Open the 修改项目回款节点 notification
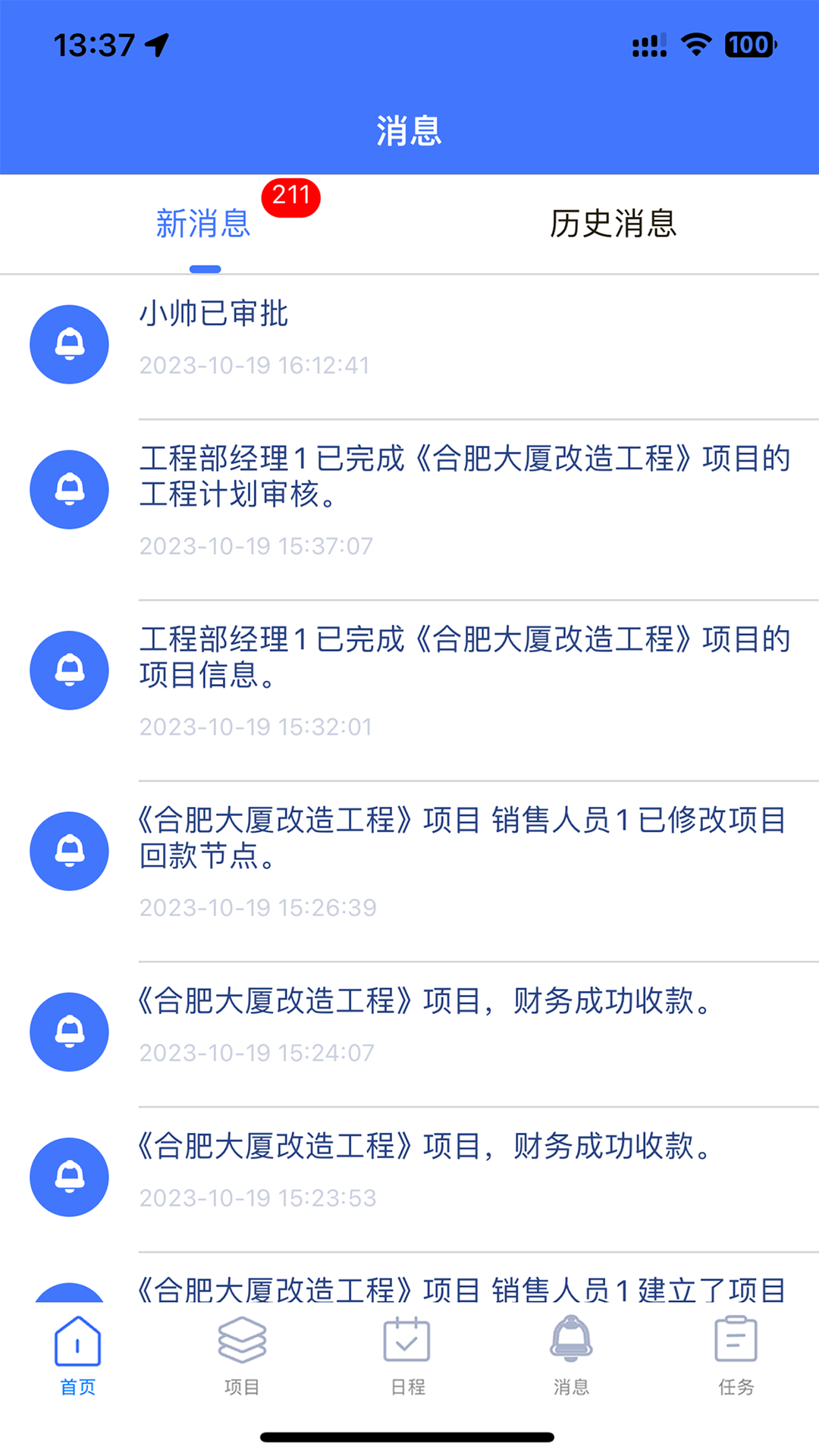This screenshot has height=1456, width=819. point(463,839)
